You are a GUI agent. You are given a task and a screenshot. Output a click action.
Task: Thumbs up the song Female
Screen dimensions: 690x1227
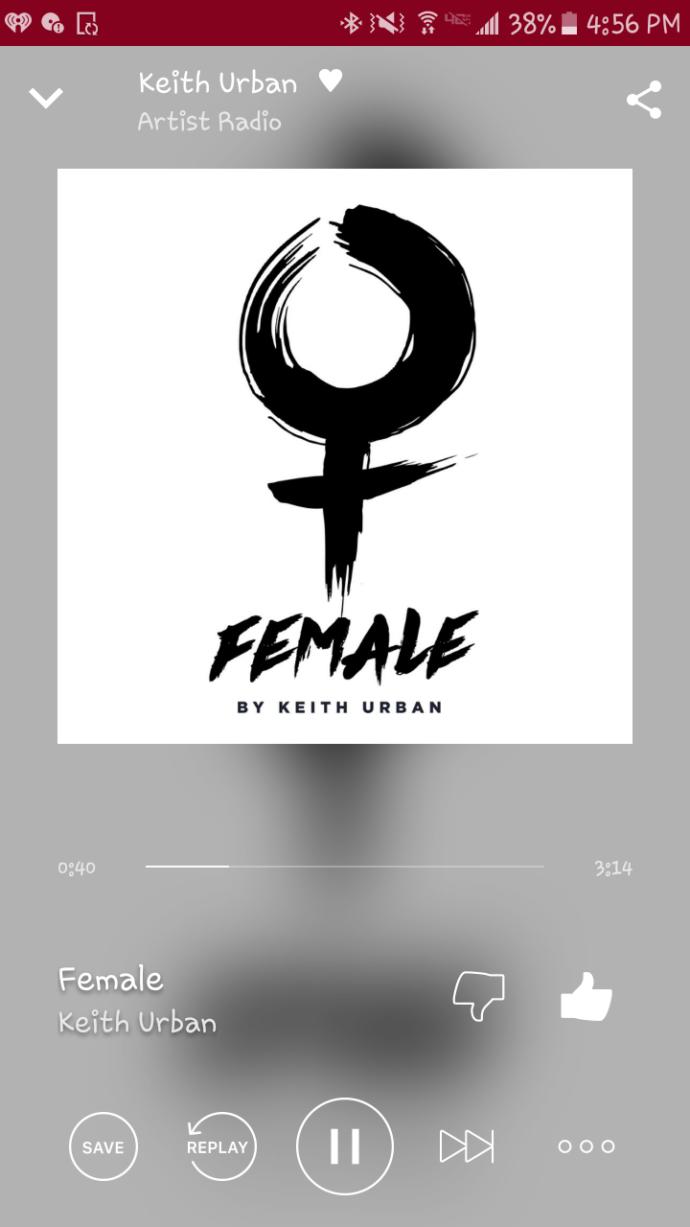[x=586, y=996]
